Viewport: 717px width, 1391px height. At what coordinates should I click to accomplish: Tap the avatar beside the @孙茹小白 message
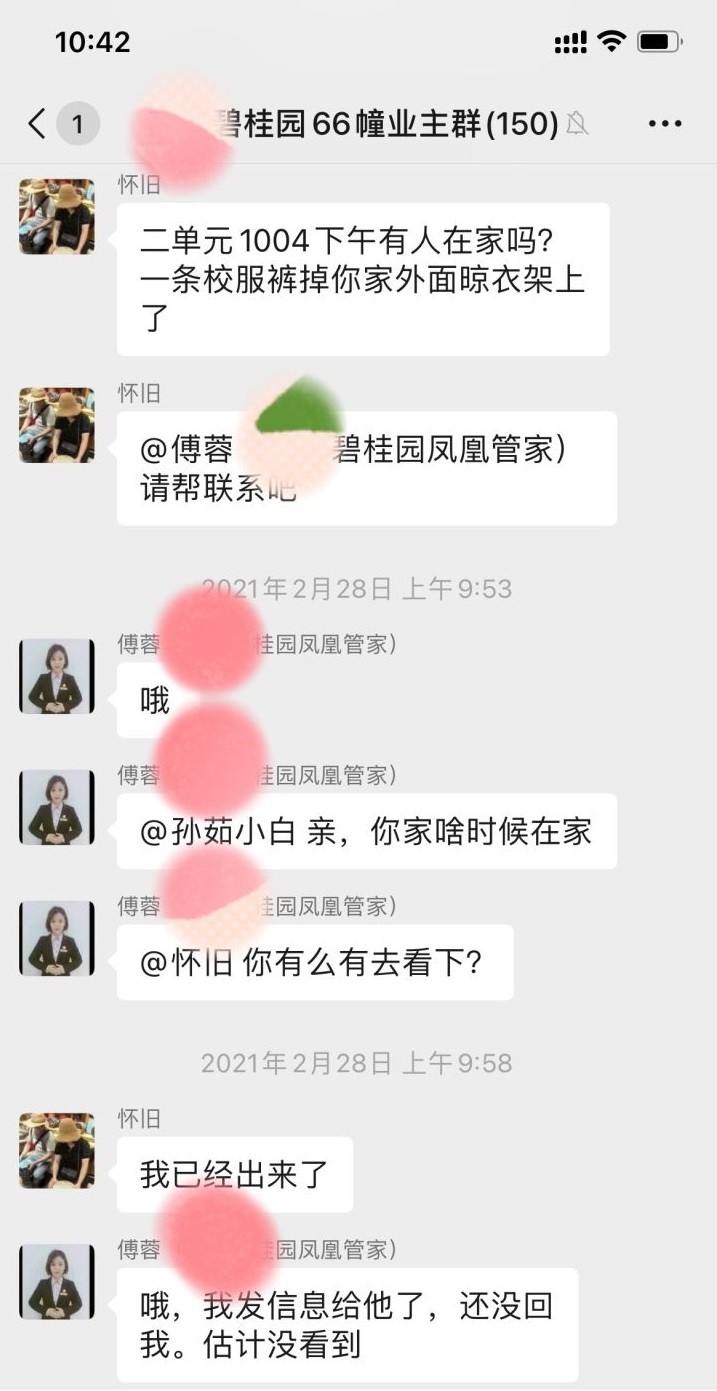pos(56,807)
